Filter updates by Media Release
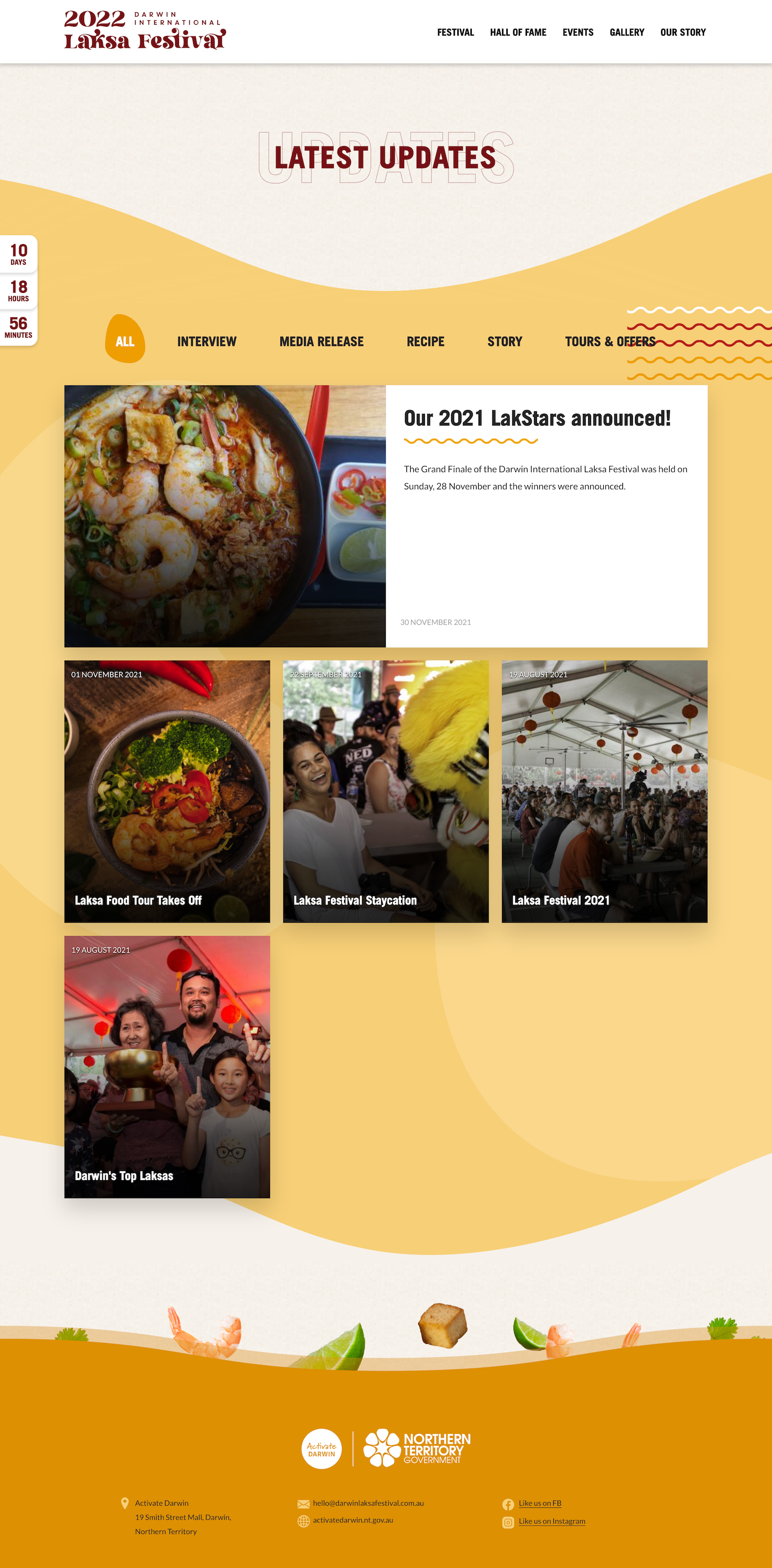772x1568 pixels. click(321, 342)
